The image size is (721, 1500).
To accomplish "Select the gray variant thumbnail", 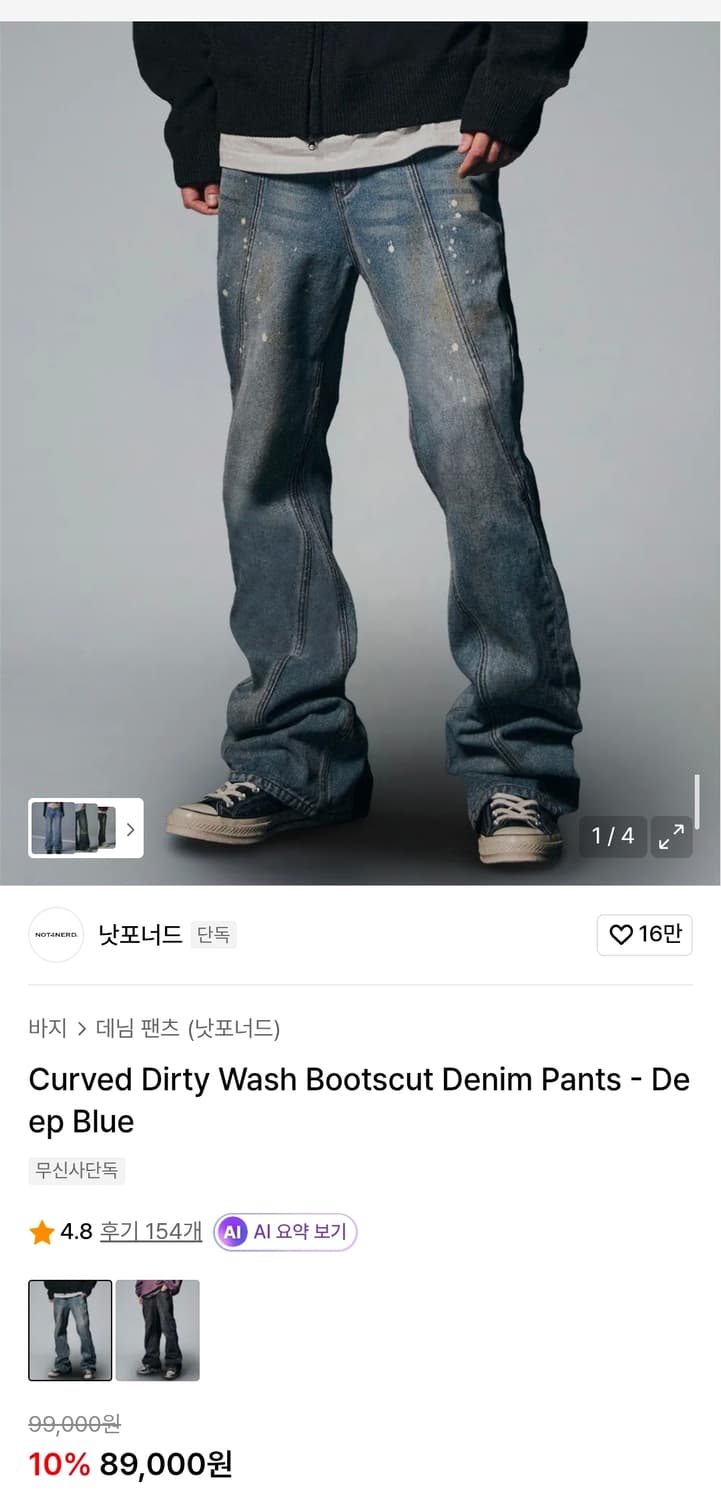I will [156, 1331].
